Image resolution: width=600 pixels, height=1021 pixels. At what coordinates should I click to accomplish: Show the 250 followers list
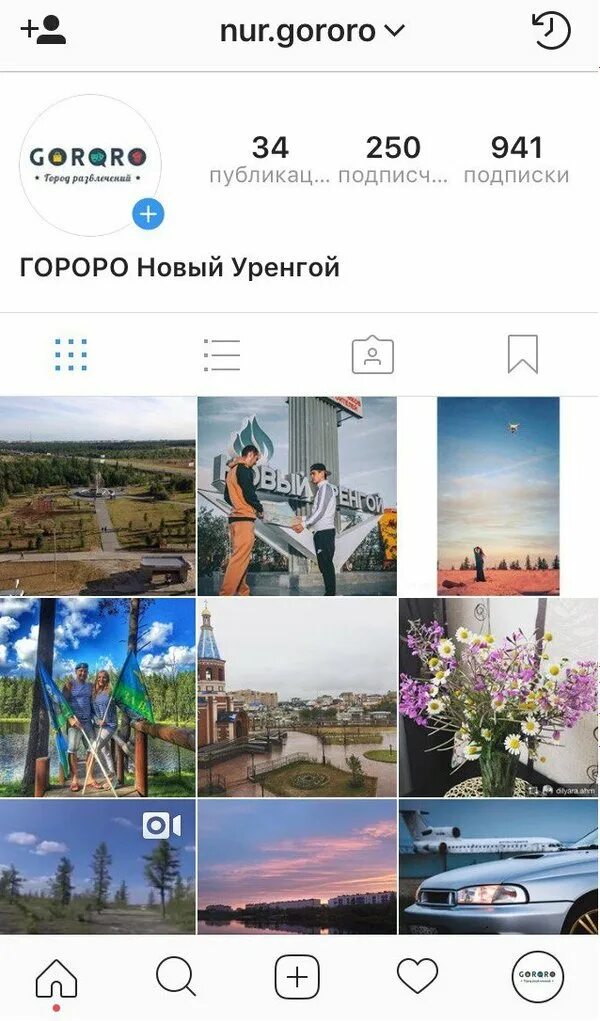pyautogui.click(x=393, y=159)
